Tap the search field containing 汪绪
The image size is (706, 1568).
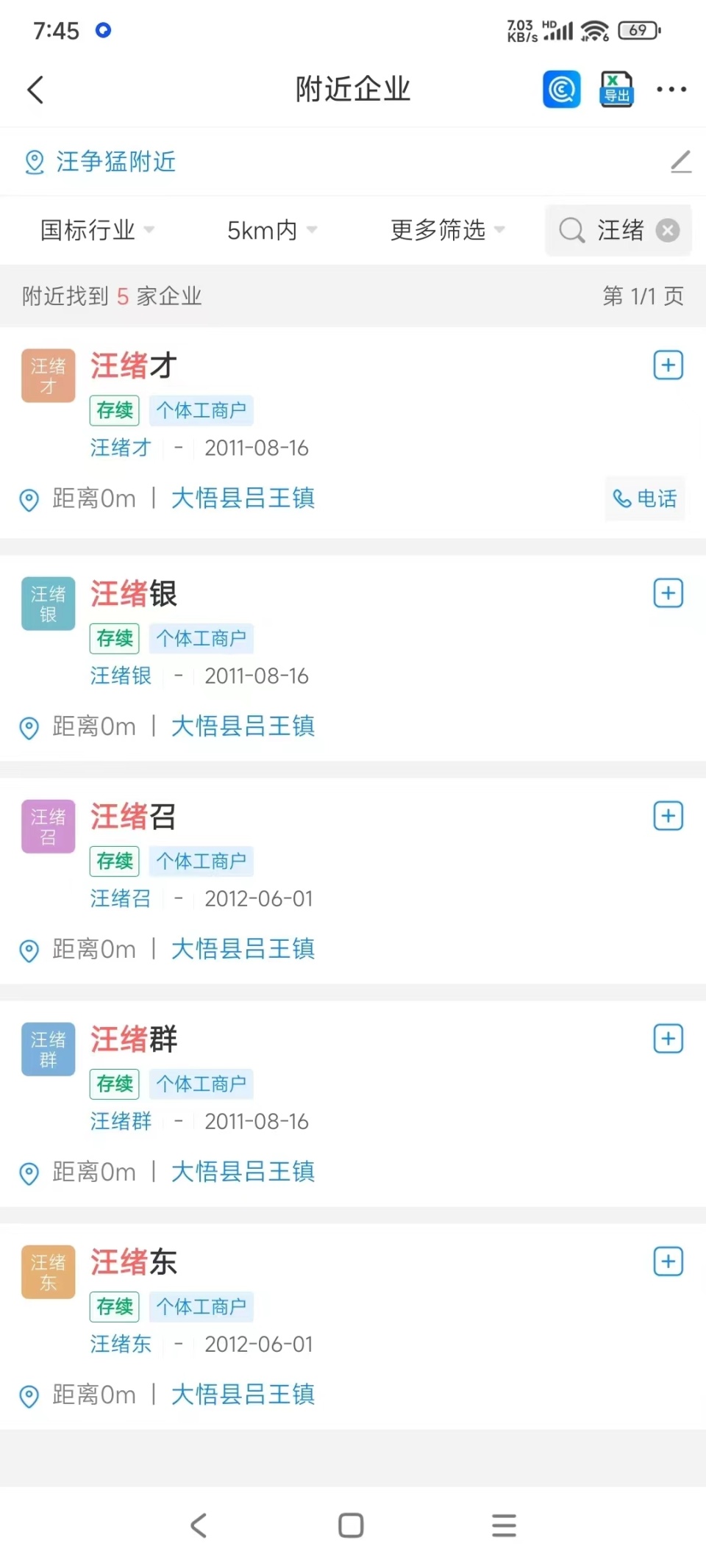(x=610, y=231)
